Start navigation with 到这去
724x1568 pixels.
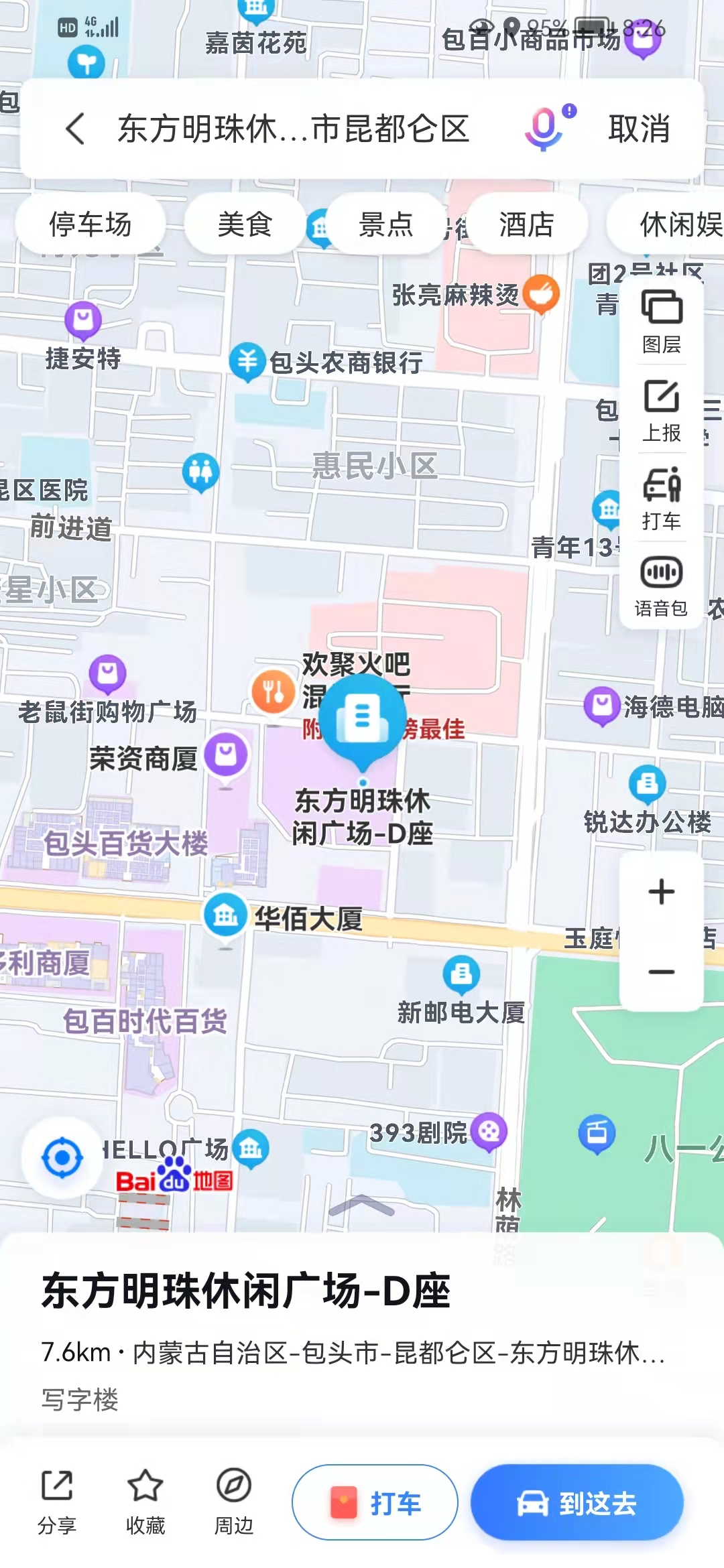pos(577,1503)
